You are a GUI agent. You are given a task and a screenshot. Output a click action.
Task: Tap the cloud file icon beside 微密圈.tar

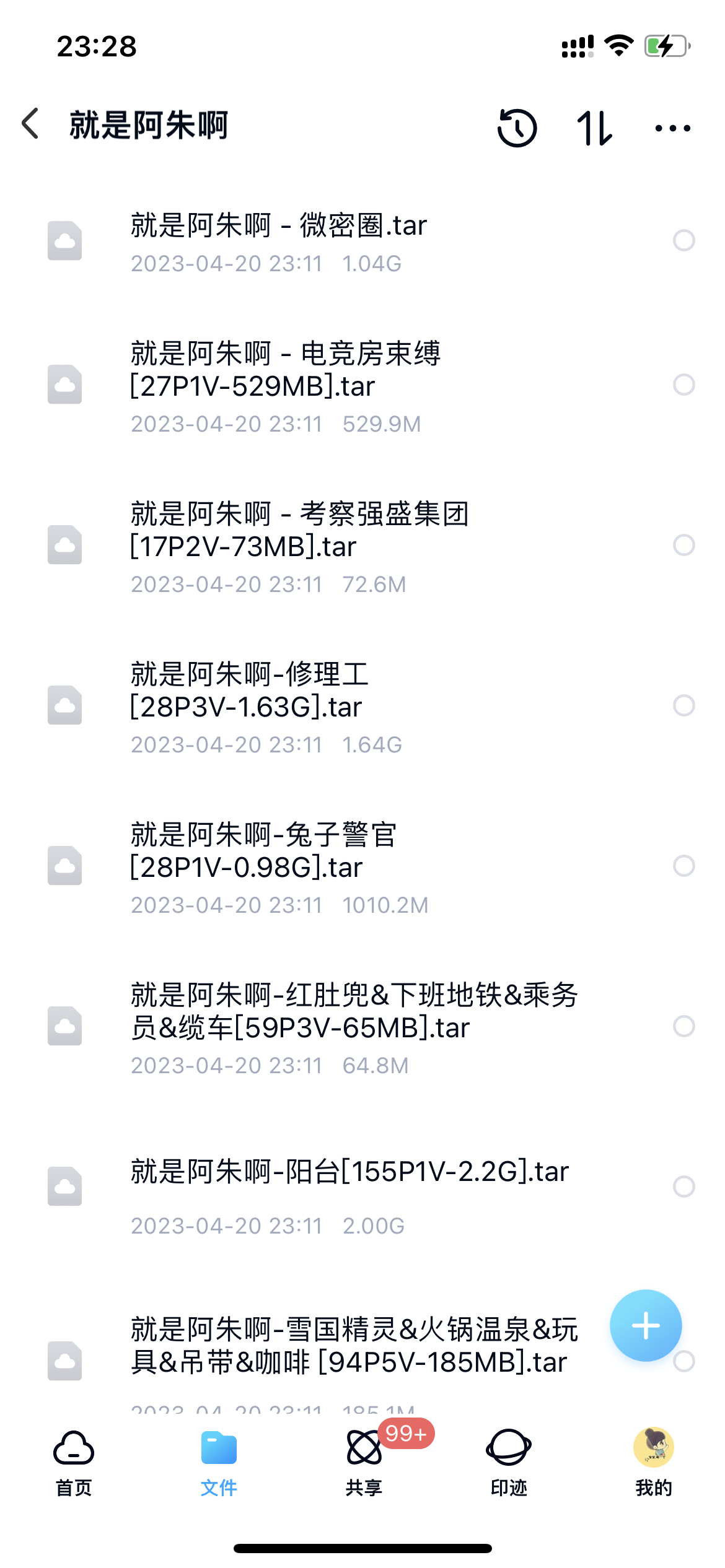[64, 240]
